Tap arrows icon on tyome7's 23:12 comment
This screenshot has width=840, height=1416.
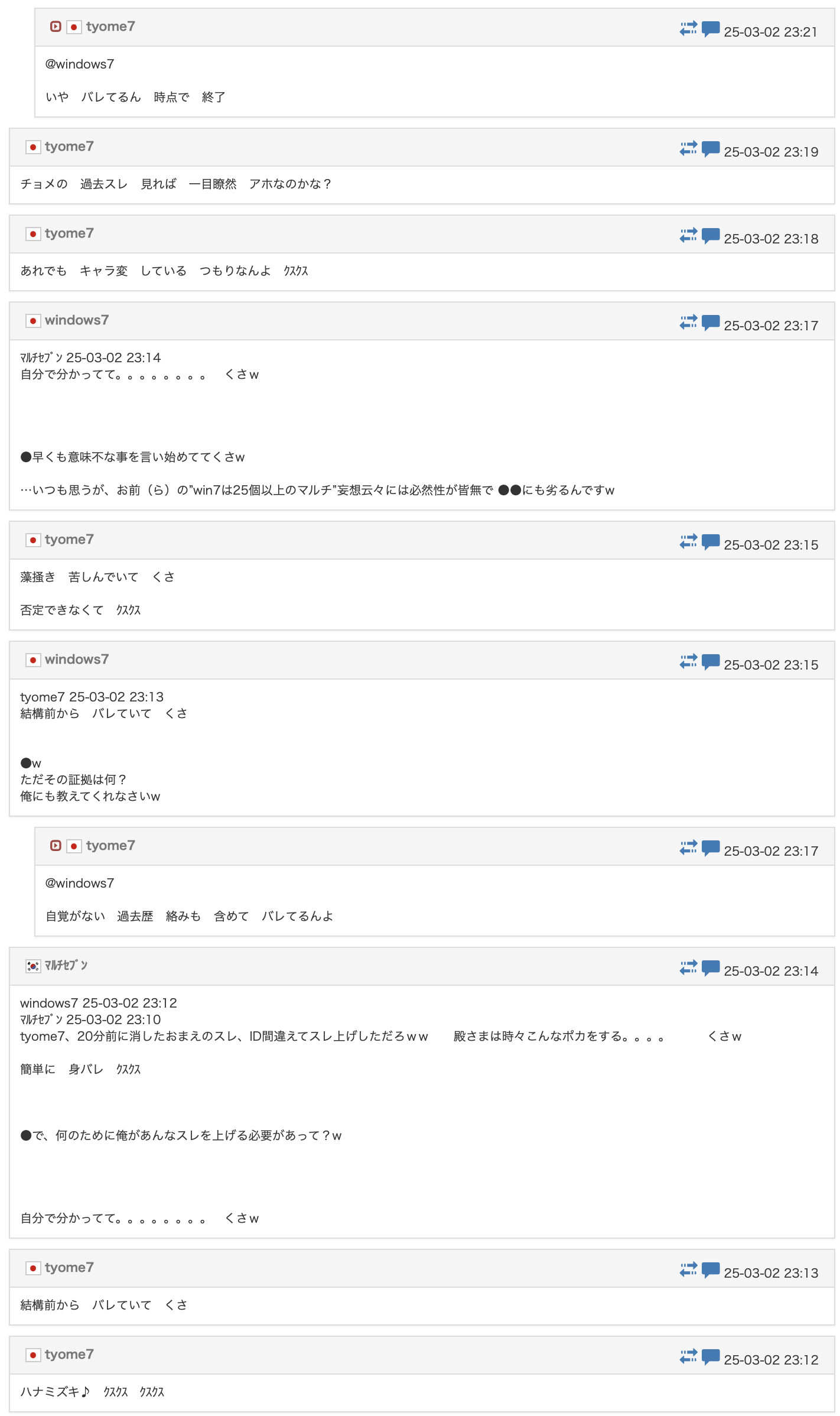tap(688, 1357)
